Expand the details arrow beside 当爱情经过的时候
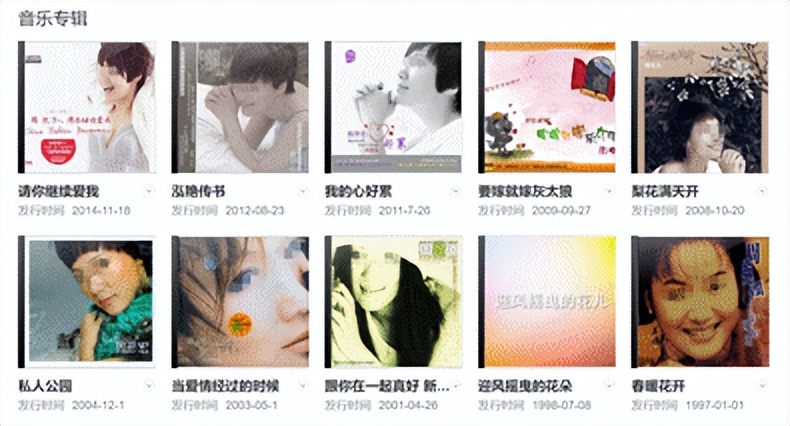 point(302,386)
